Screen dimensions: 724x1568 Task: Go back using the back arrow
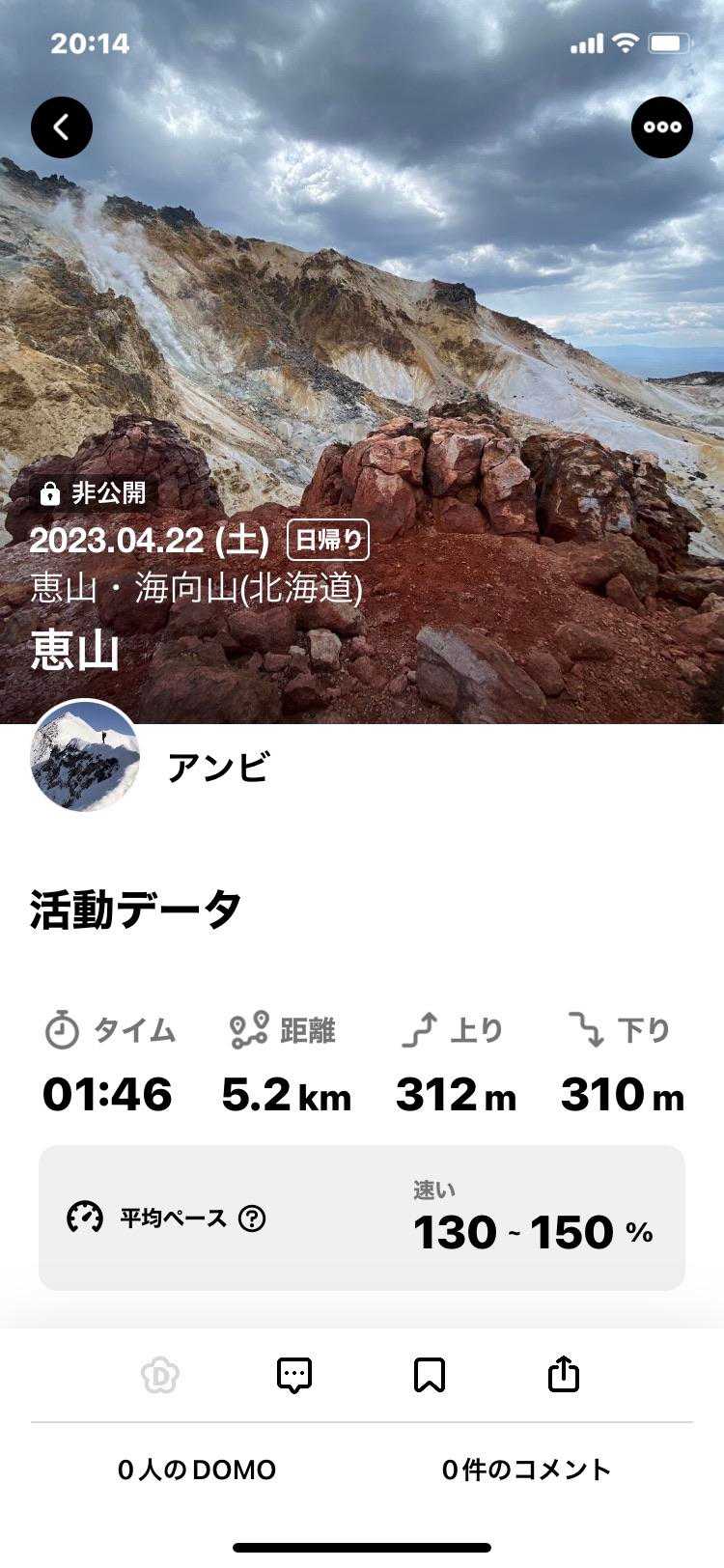point(62,127)
